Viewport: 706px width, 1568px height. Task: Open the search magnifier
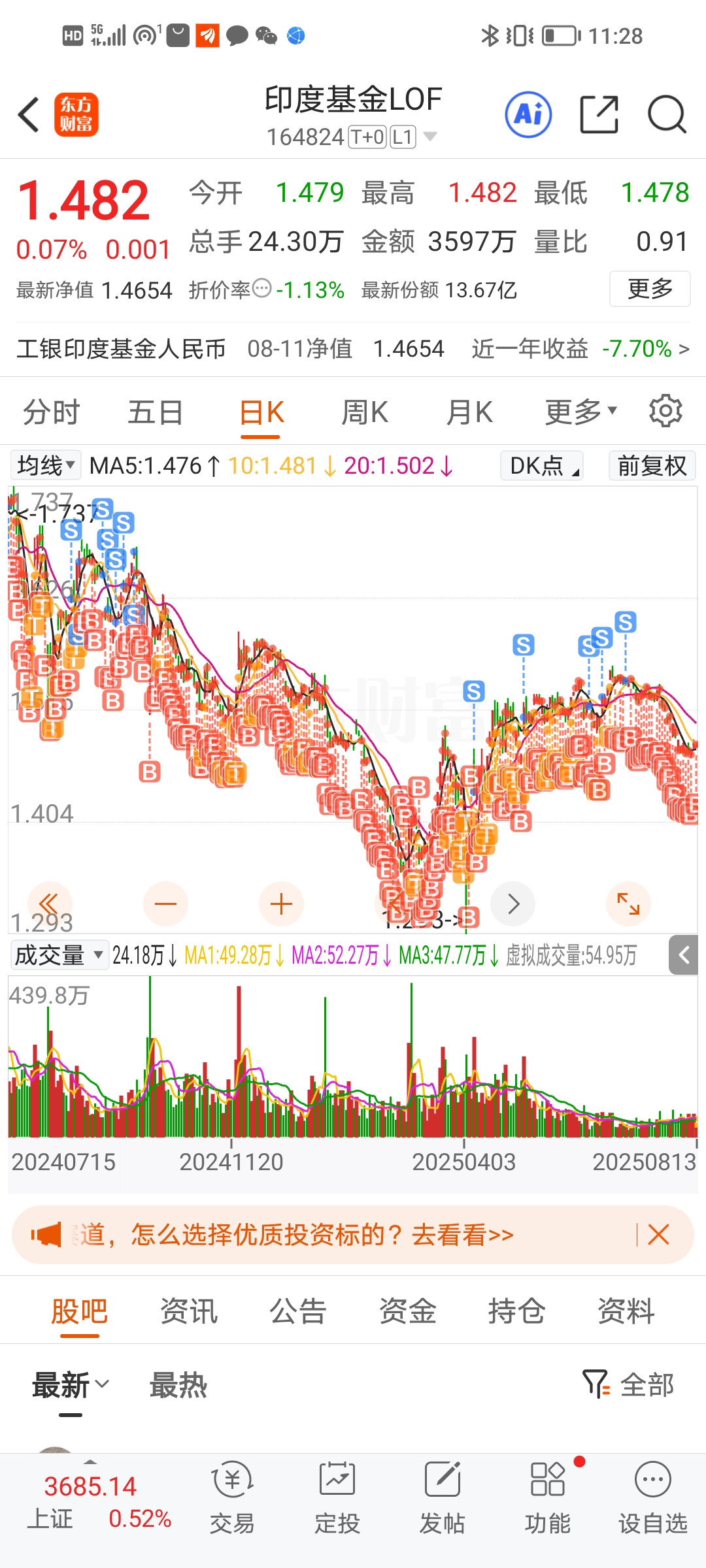point(667,114)
